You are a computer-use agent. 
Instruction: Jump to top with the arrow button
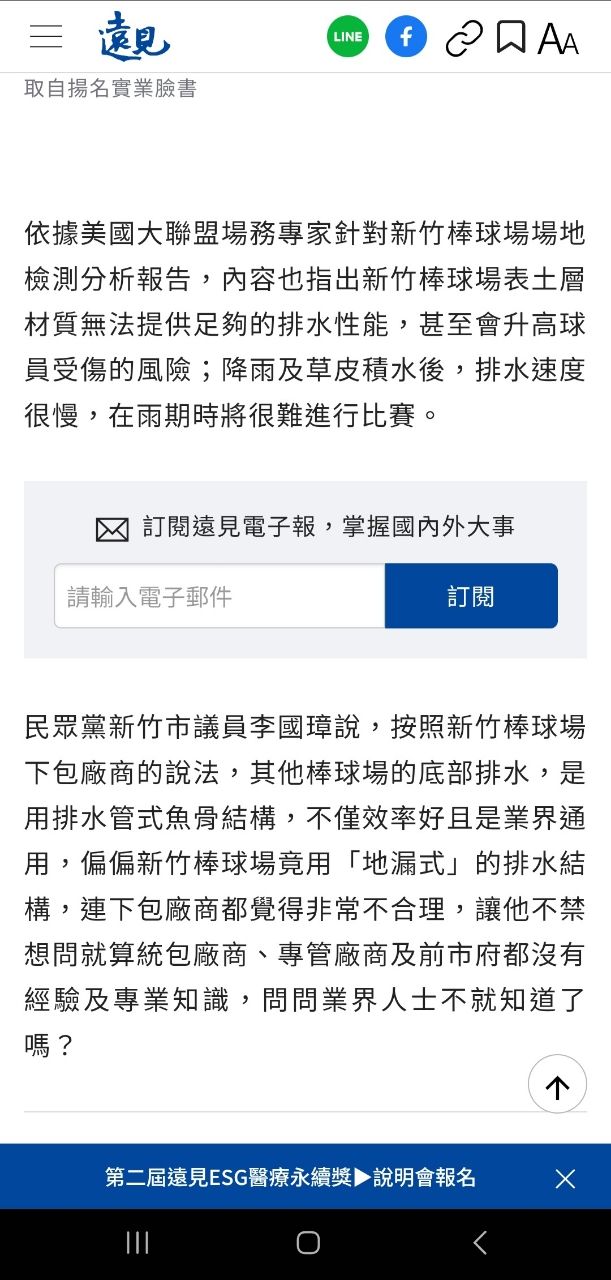(557, 1085)
